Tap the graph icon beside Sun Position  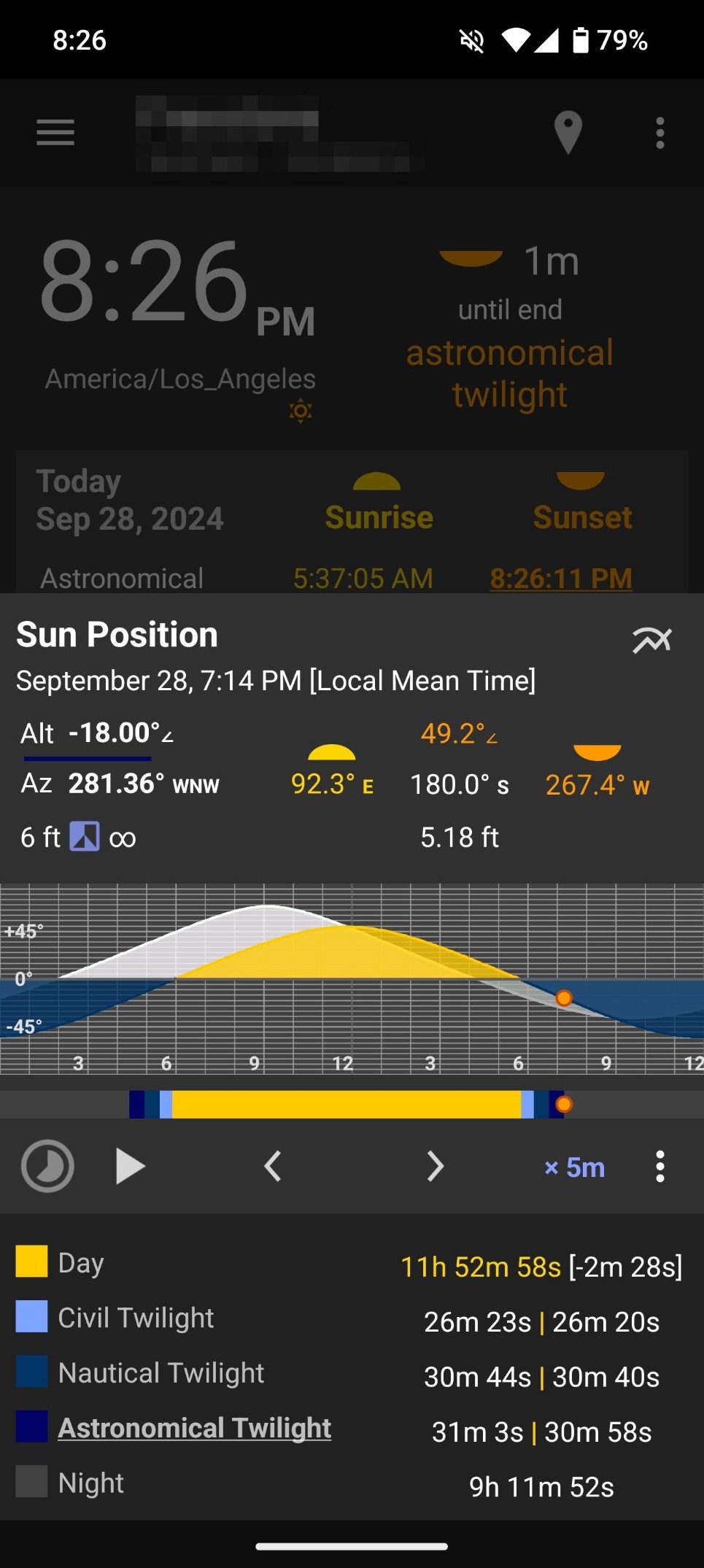pyautogui.click(x=651, y=640)
